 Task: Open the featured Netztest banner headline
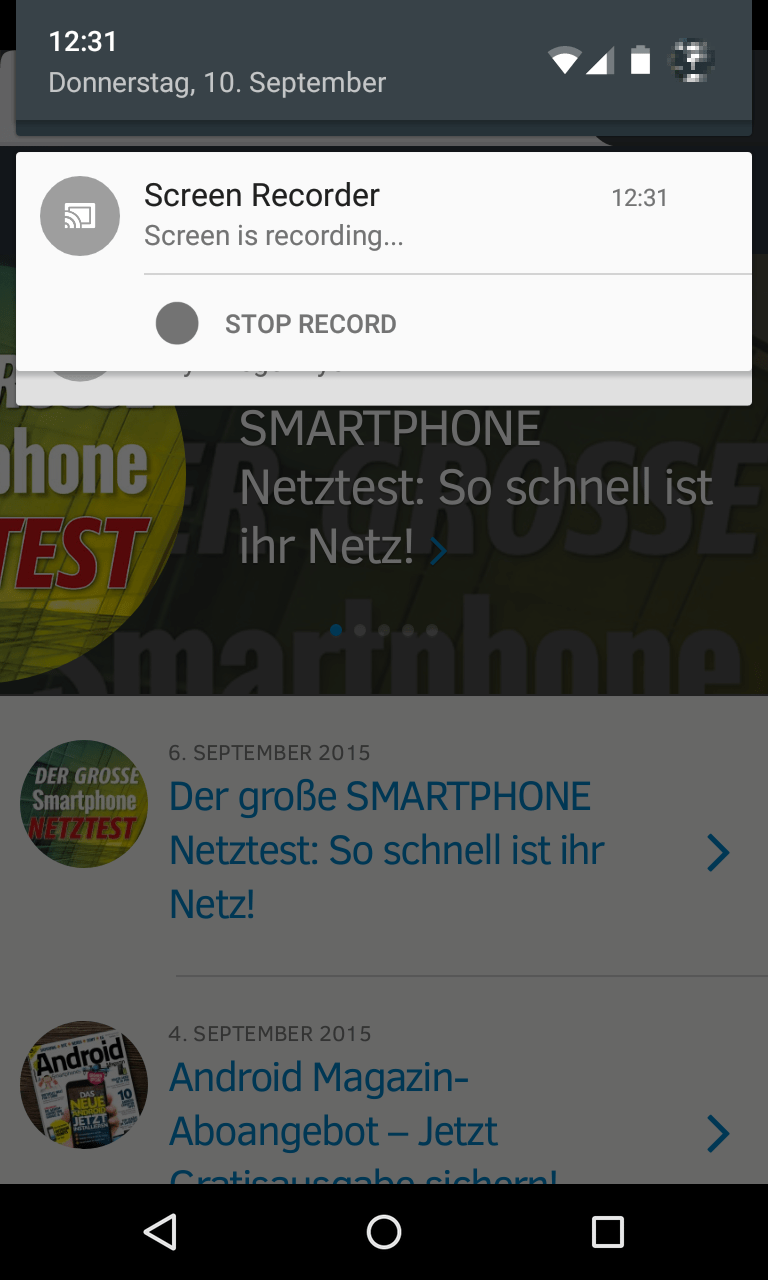[x=475, y=490]
